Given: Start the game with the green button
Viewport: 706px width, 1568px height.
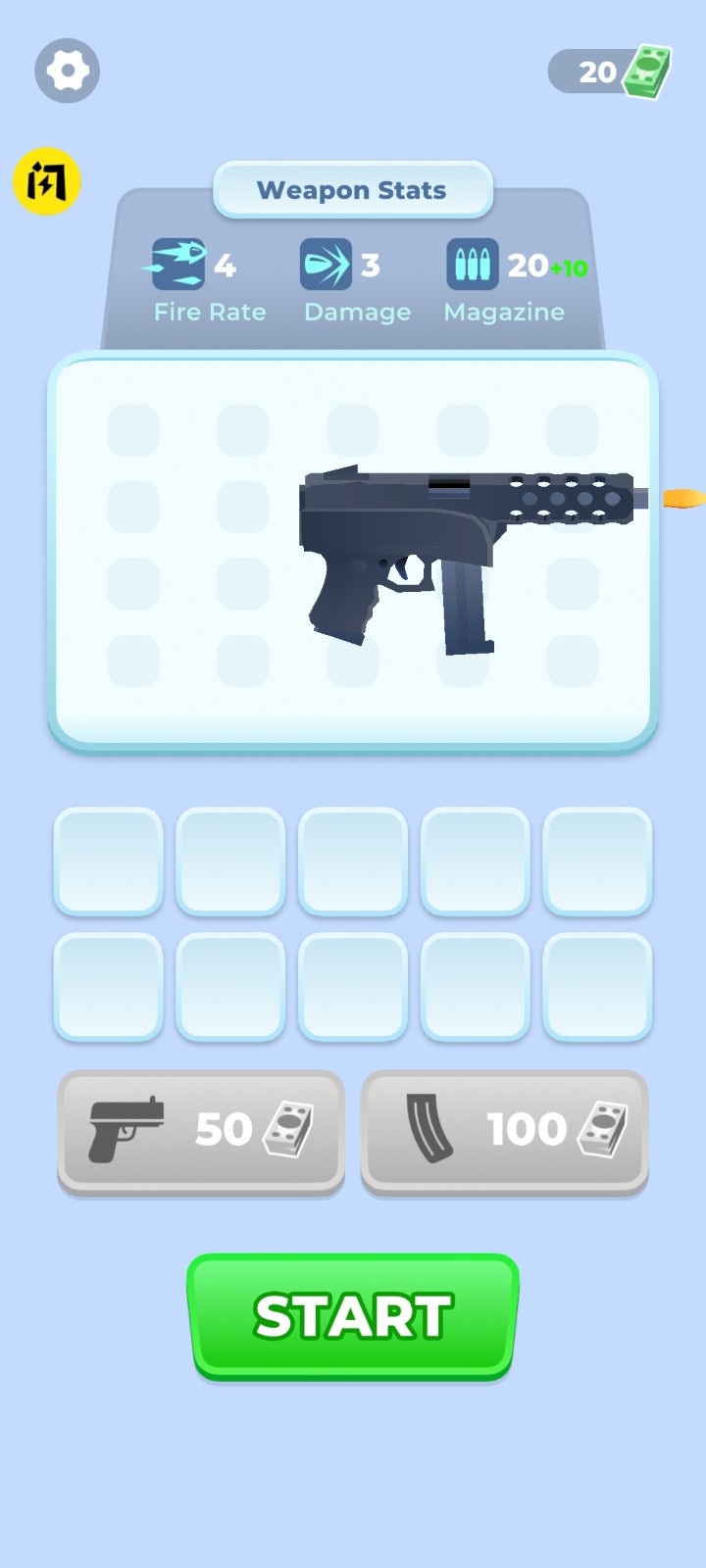Looking at the screenshot, I should (x=353, y=1315).
